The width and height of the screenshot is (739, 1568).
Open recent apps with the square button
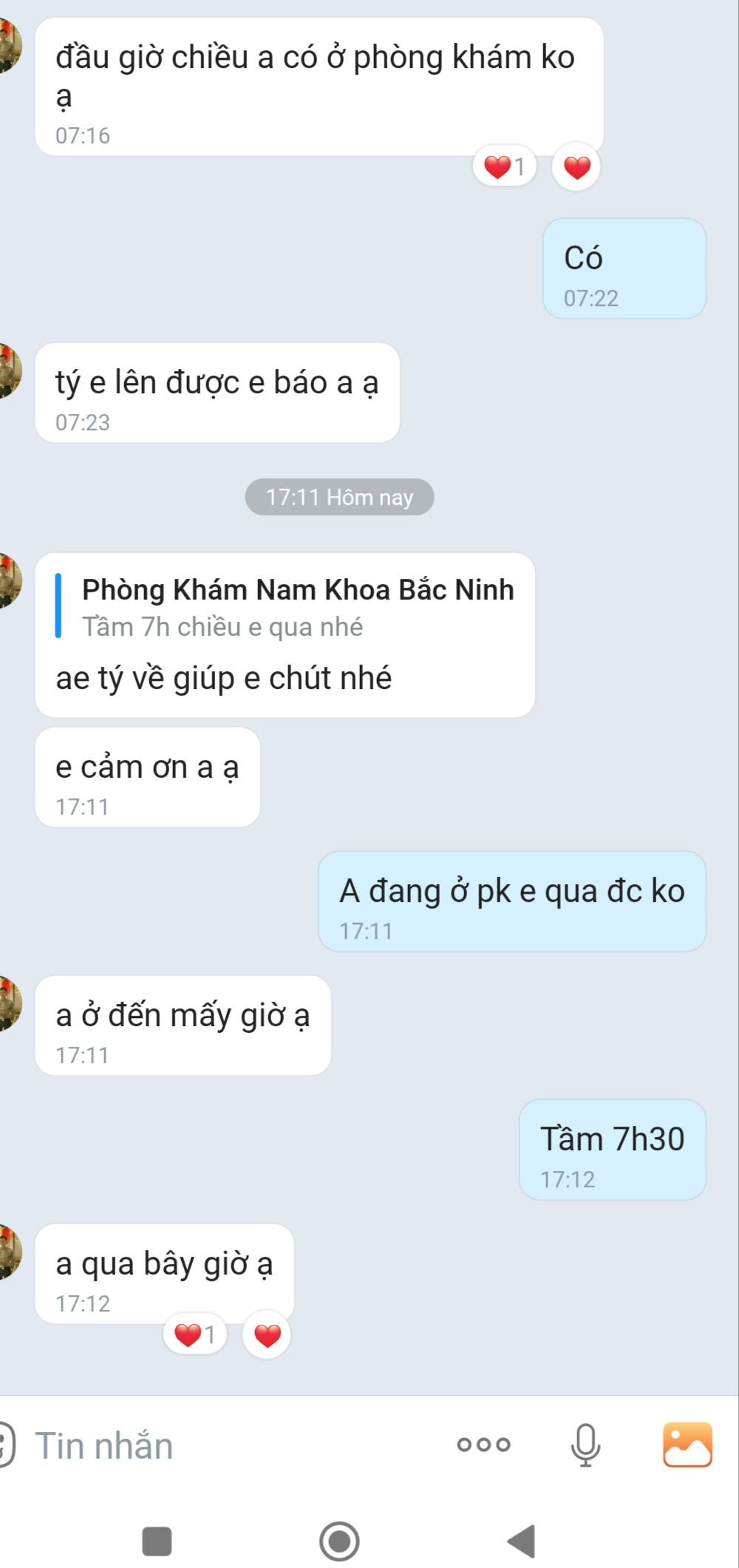click(157, 1541)
